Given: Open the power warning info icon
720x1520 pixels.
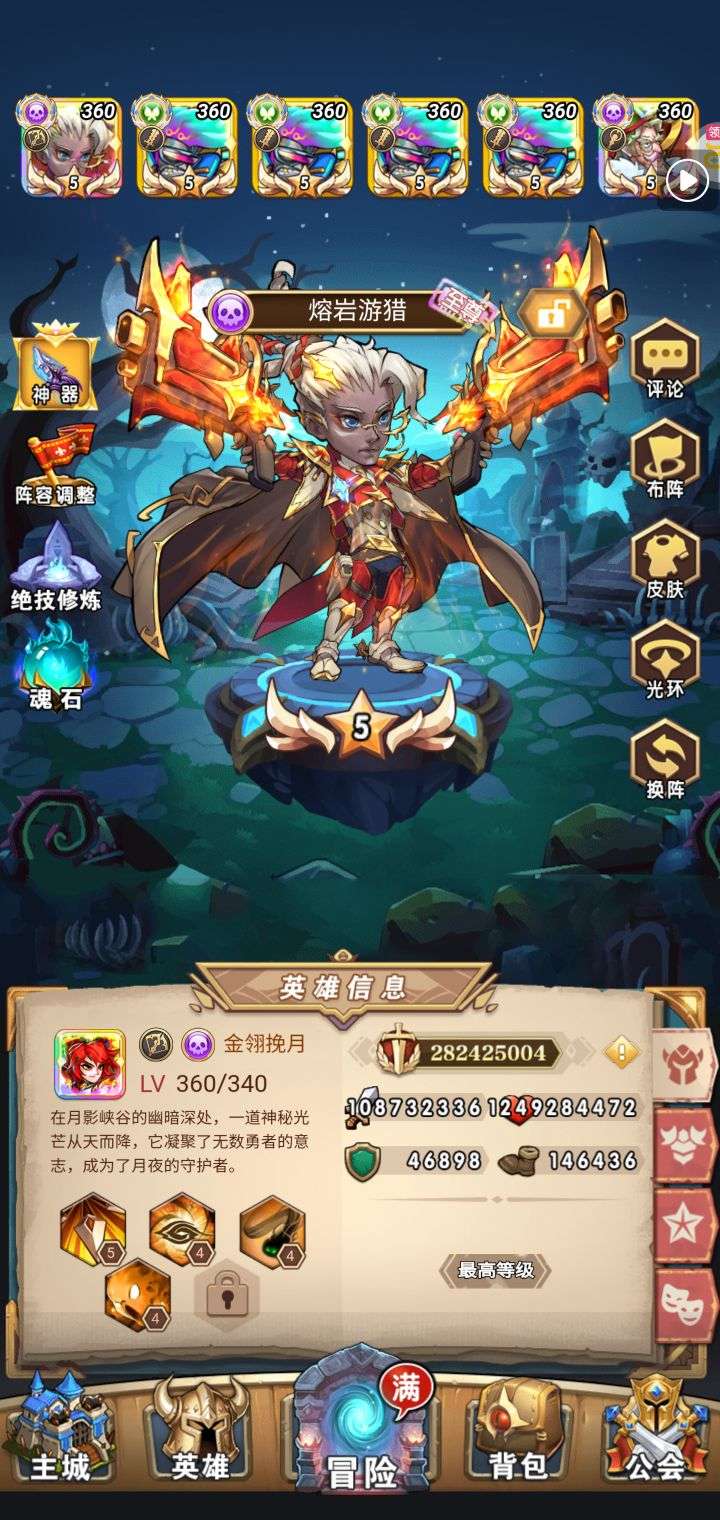Looking at the screenshot, I should (621, 1051).
